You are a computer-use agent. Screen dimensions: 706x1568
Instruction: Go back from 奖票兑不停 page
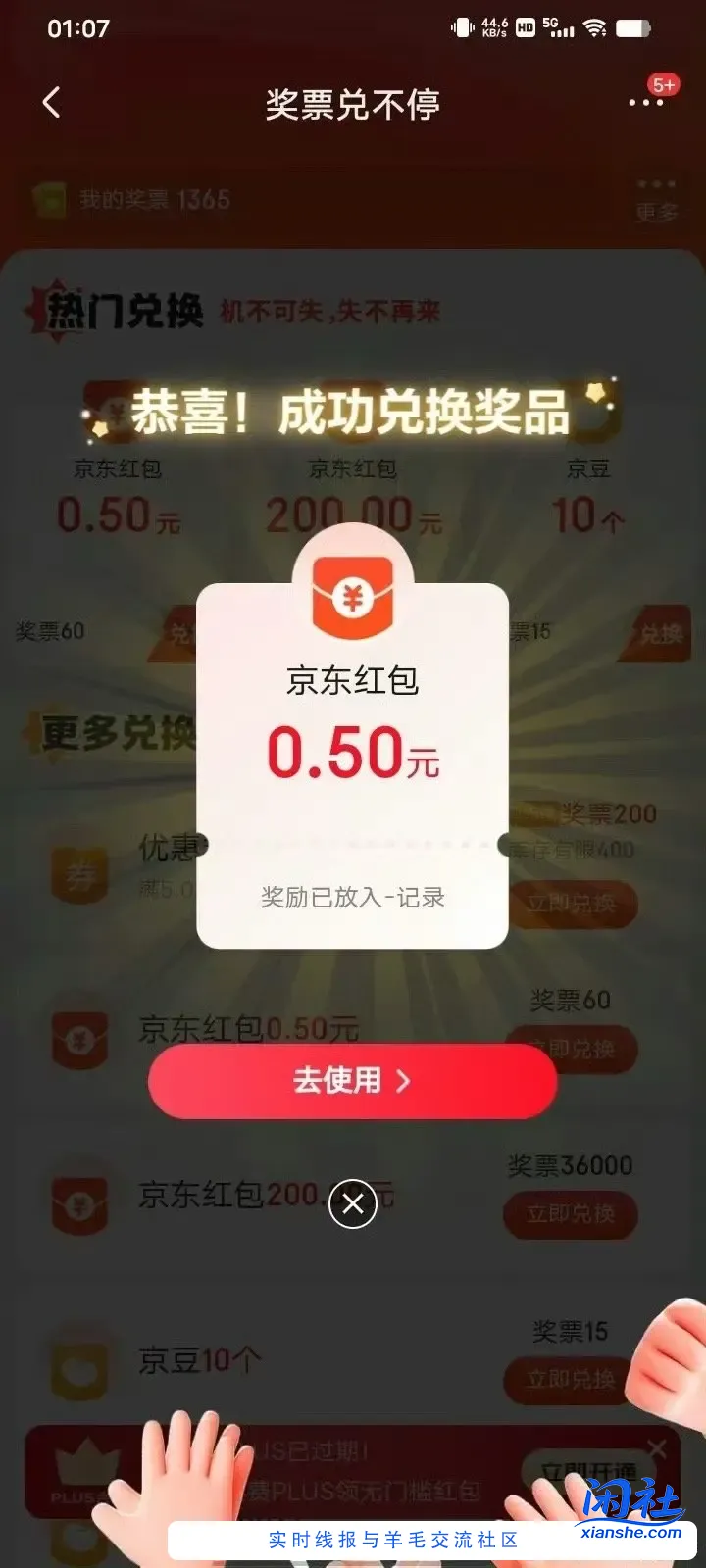tap(52, 102)
